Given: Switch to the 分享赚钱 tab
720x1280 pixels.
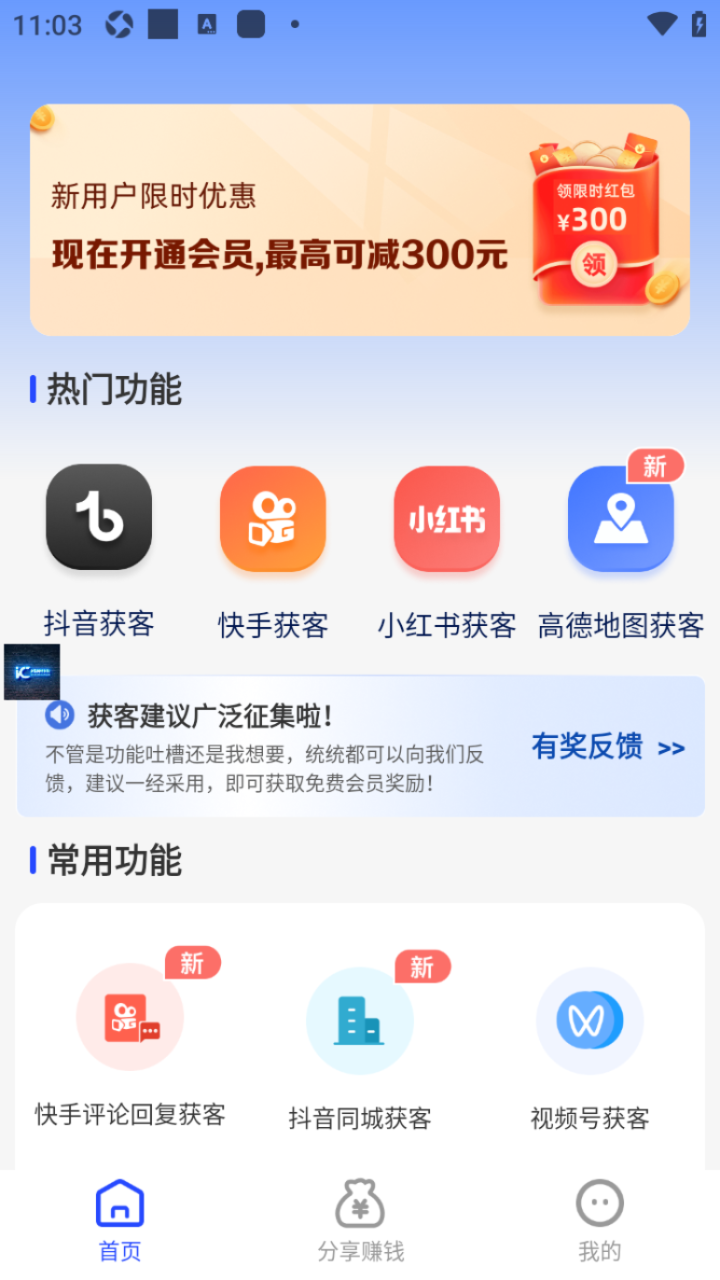Looking at the screenshot, I should (x=360, y=1219).
